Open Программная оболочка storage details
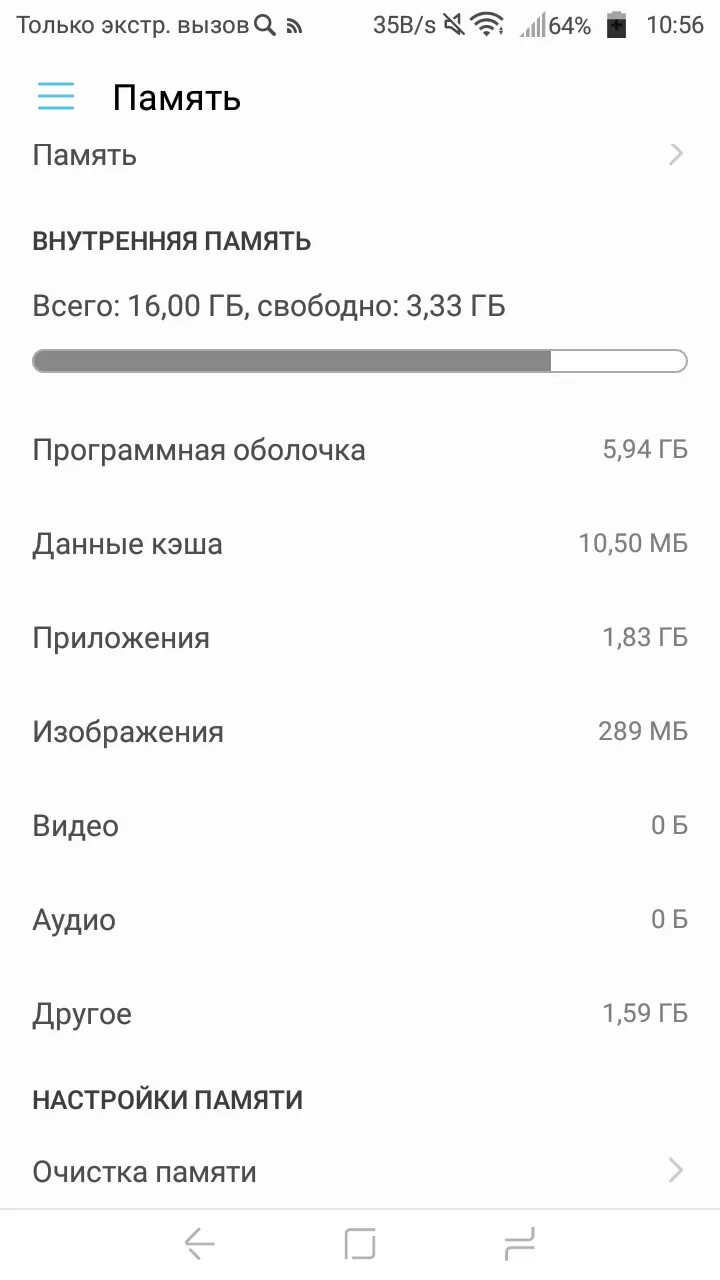This screenshot has width=720, height=1280. [360, 450]
